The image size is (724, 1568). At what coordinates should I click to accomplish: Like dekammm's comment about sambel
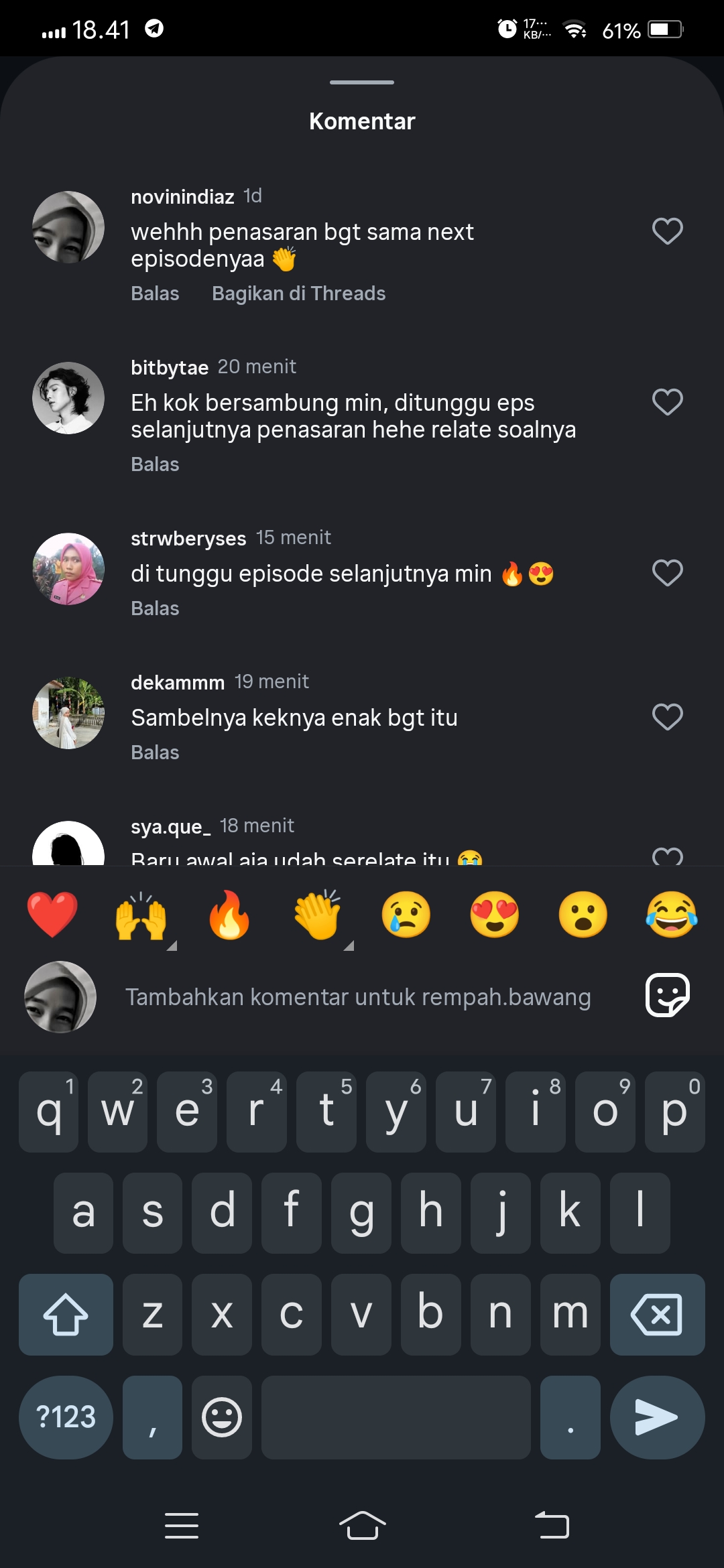667,717
